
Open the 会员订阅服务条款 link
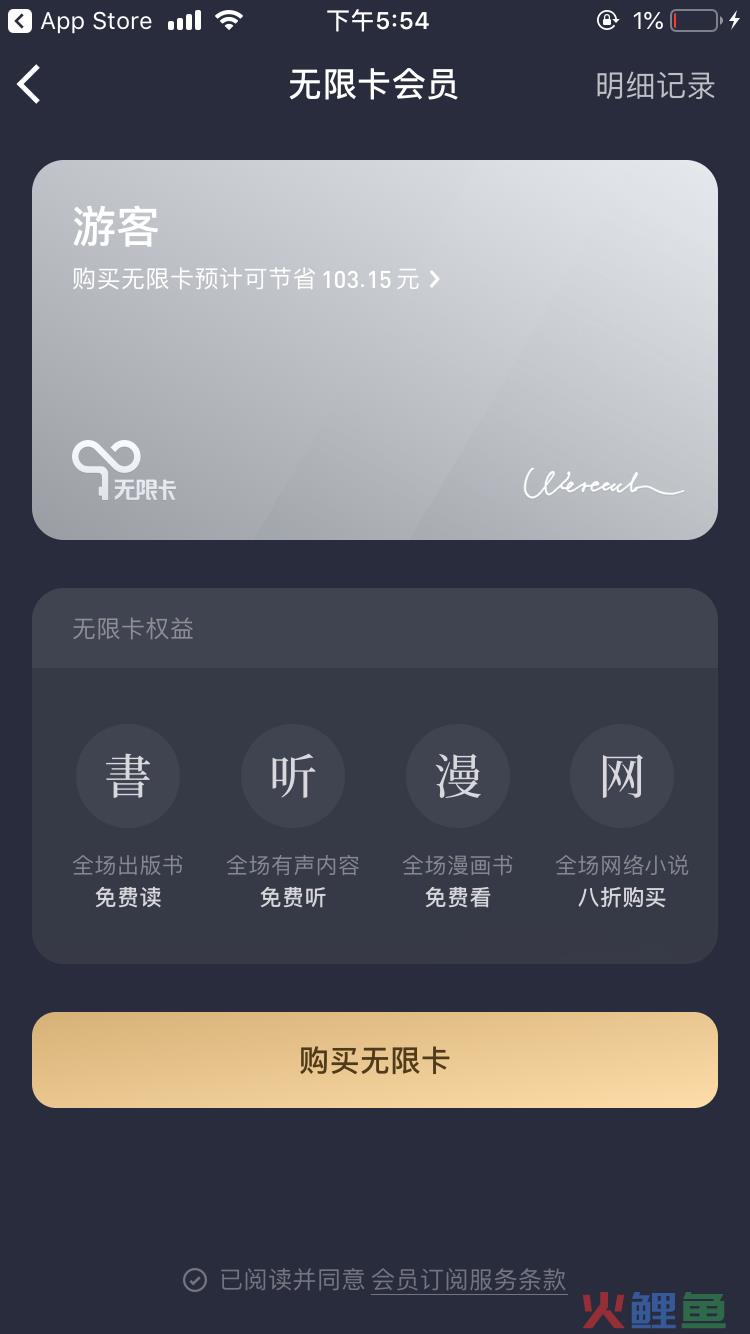pyautogui.click(x=468, y=1279)
